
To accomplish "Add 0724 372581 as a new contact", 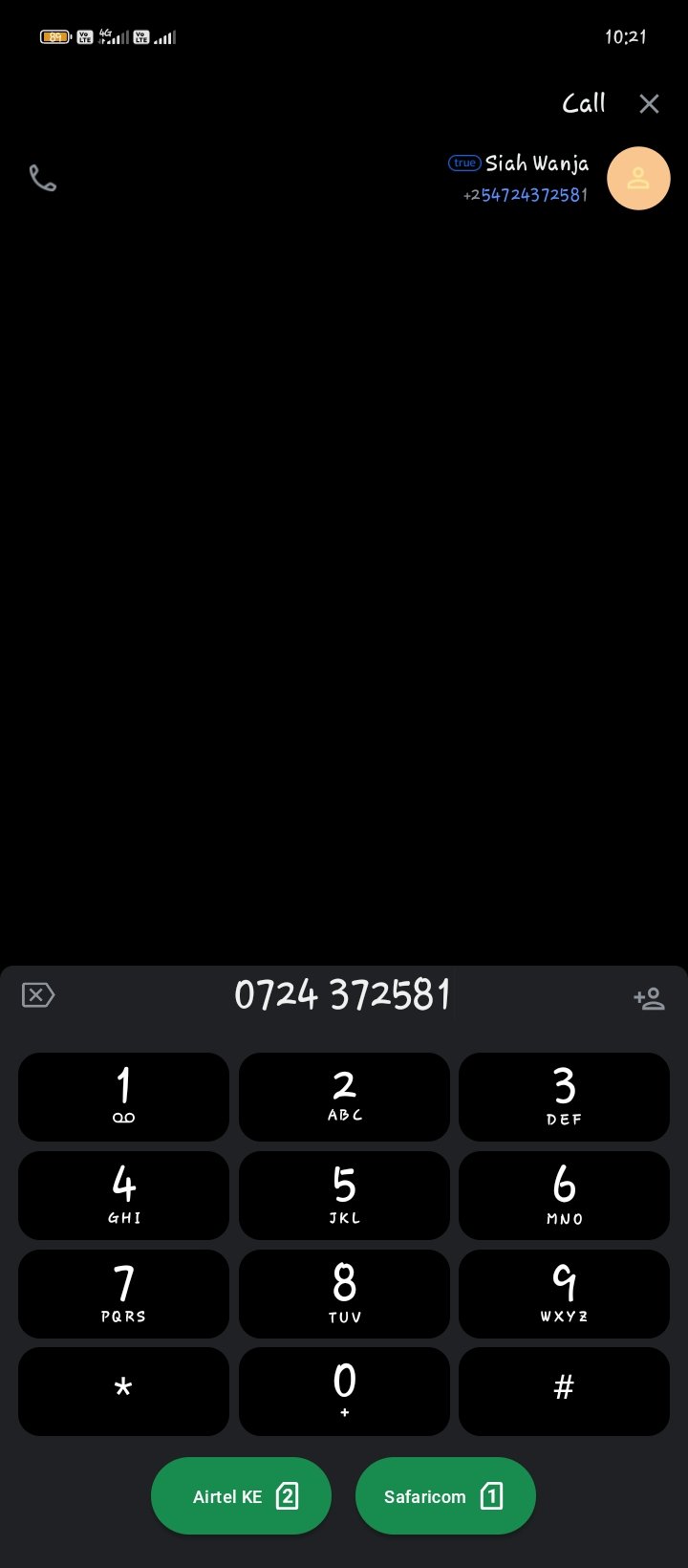I will pos(649,998).
